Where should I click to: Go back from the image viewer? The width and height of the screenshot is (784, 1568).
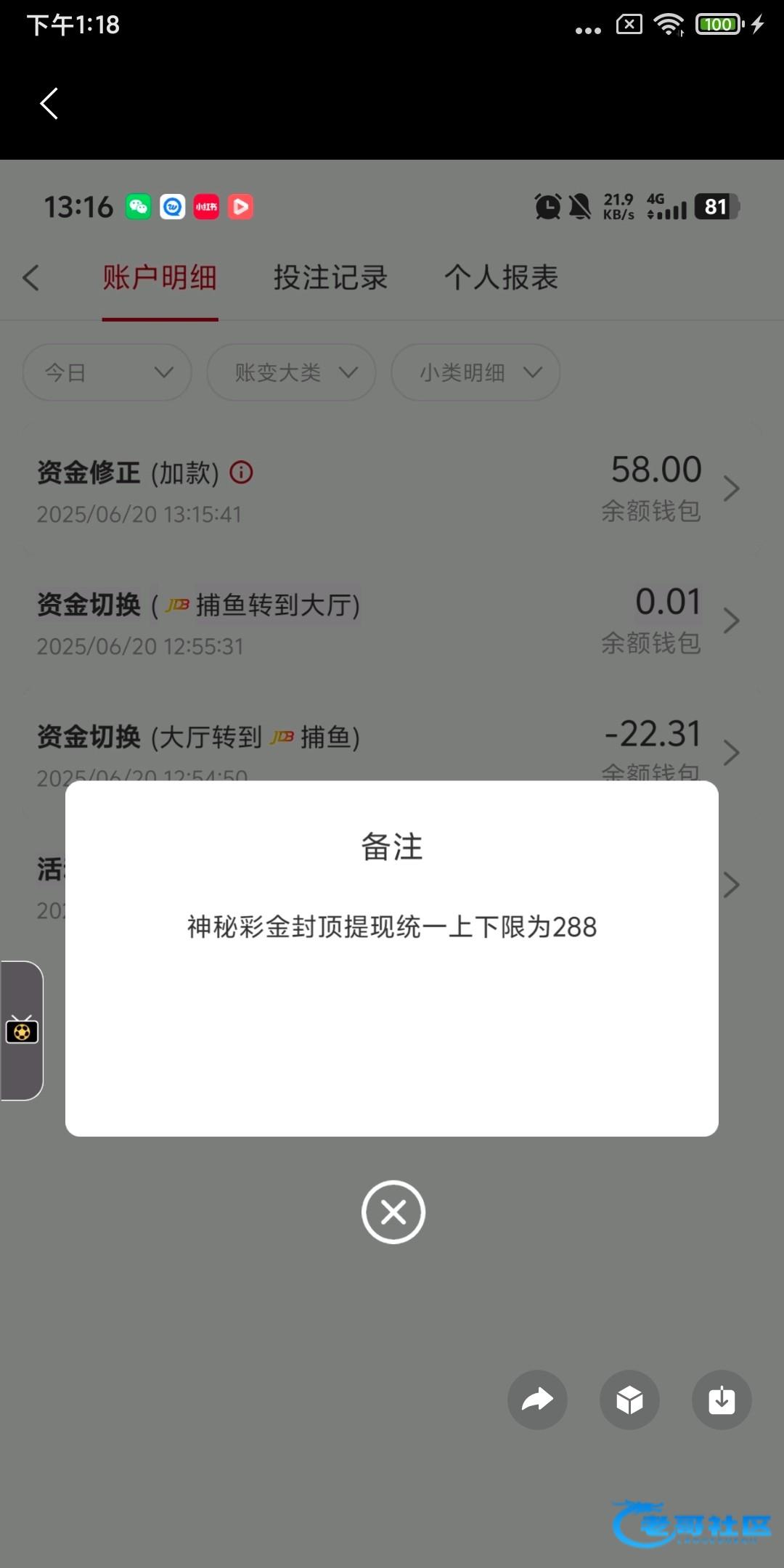click(x=49, y=104)
